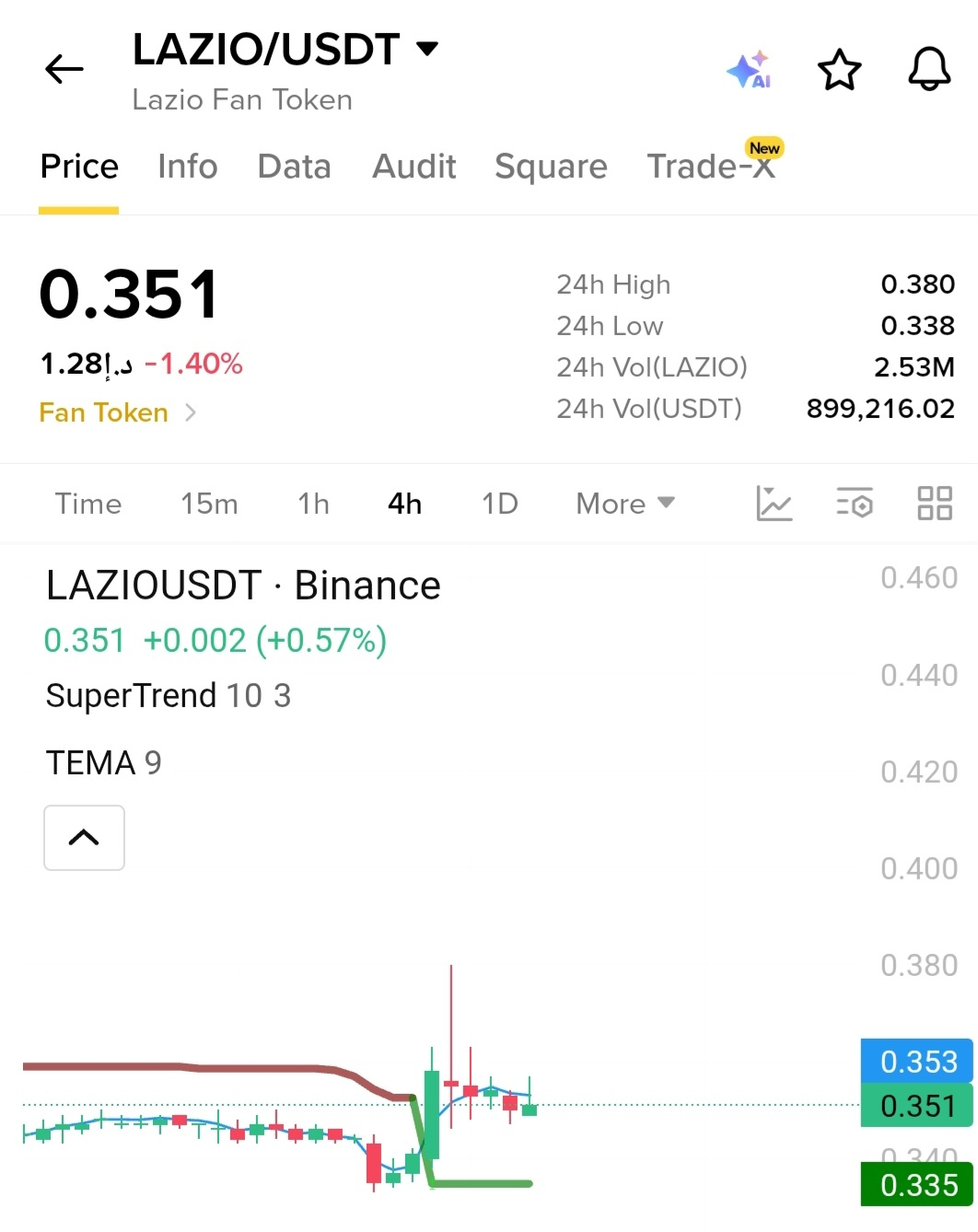Viewport: 978px width, 1232px height.
Task: Open the AI assistant icon
Action: (x=749, y=70)
